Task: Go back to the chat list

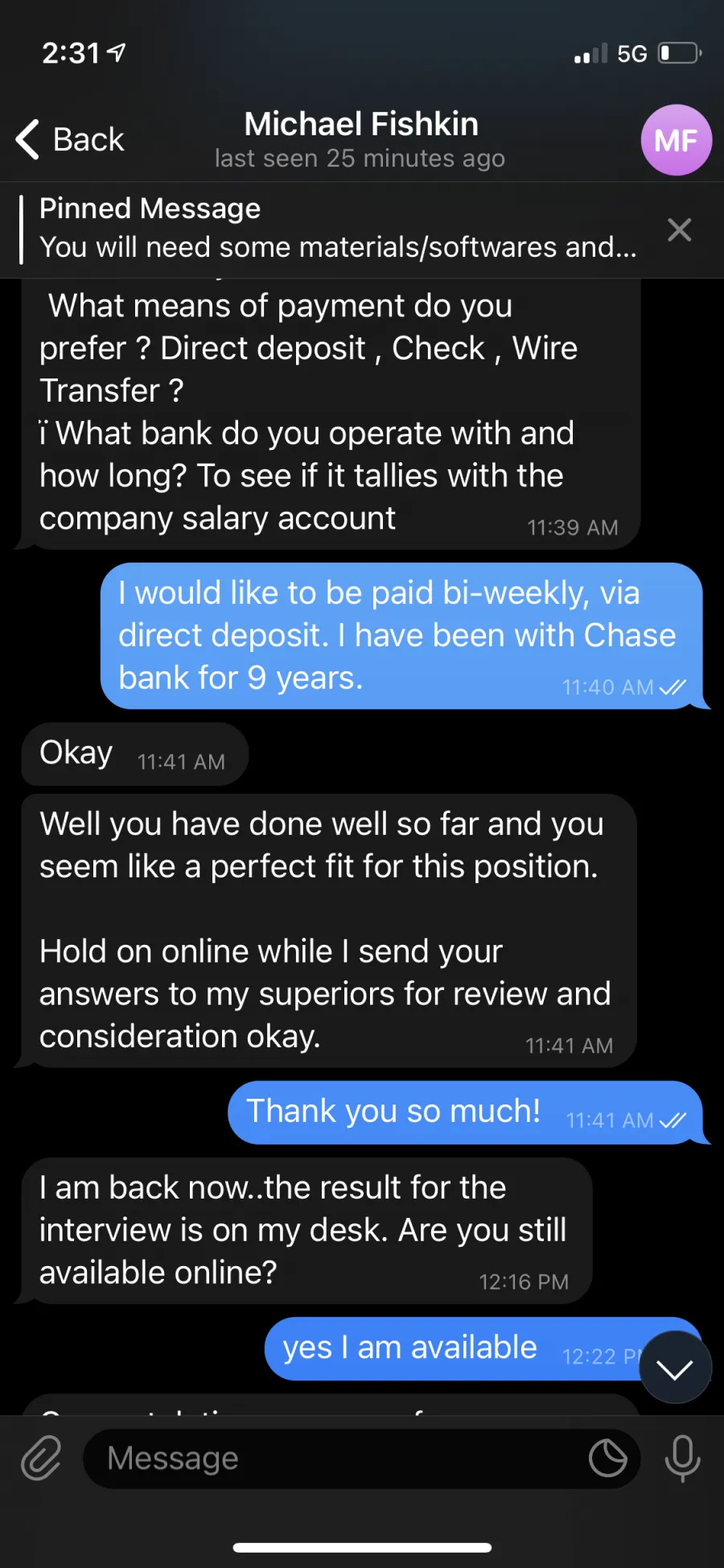Action: 70,139
